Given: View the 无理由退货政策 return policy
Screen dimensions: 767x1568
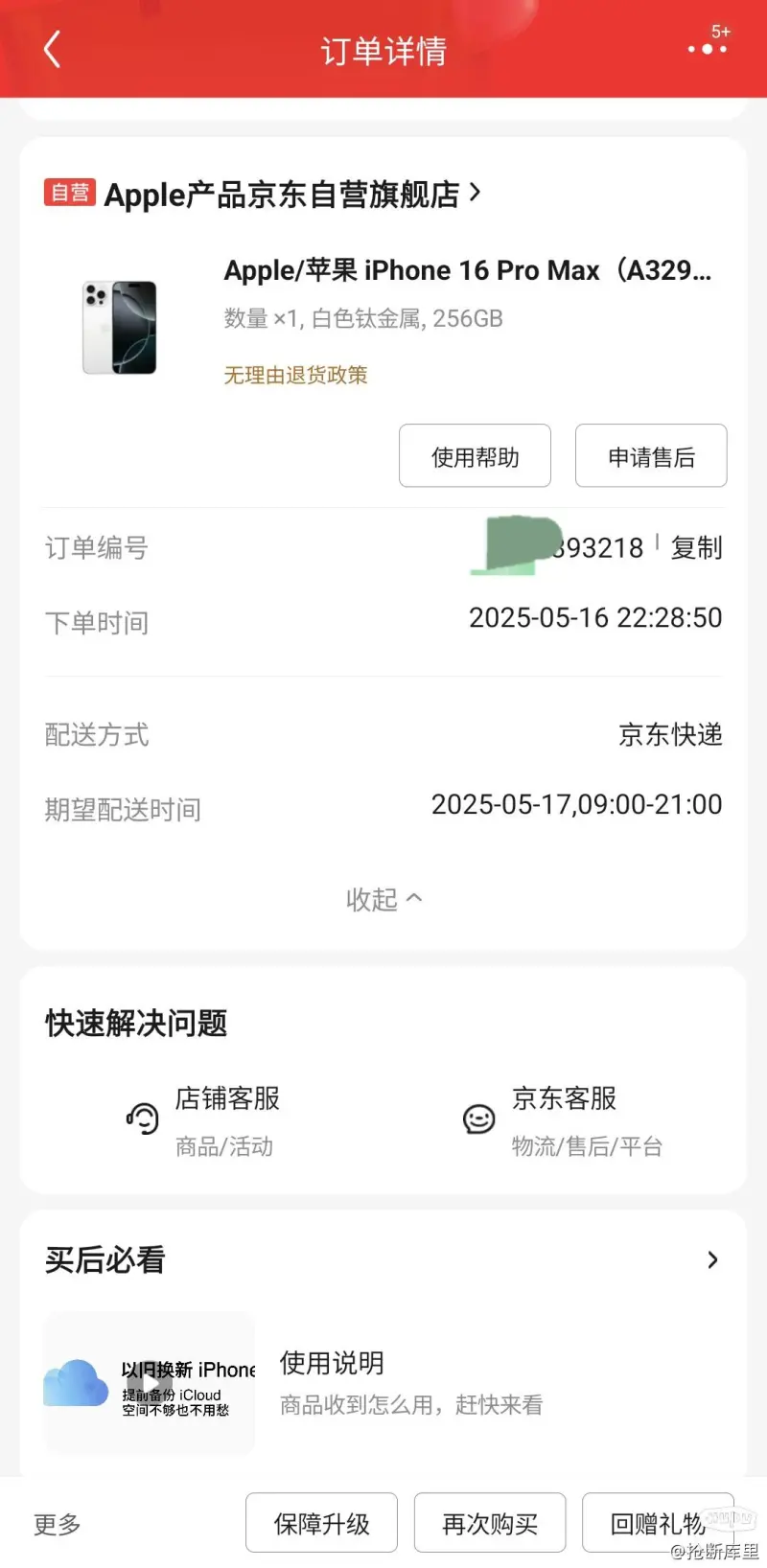Looking at the screenshot, I should coord(295,375).
